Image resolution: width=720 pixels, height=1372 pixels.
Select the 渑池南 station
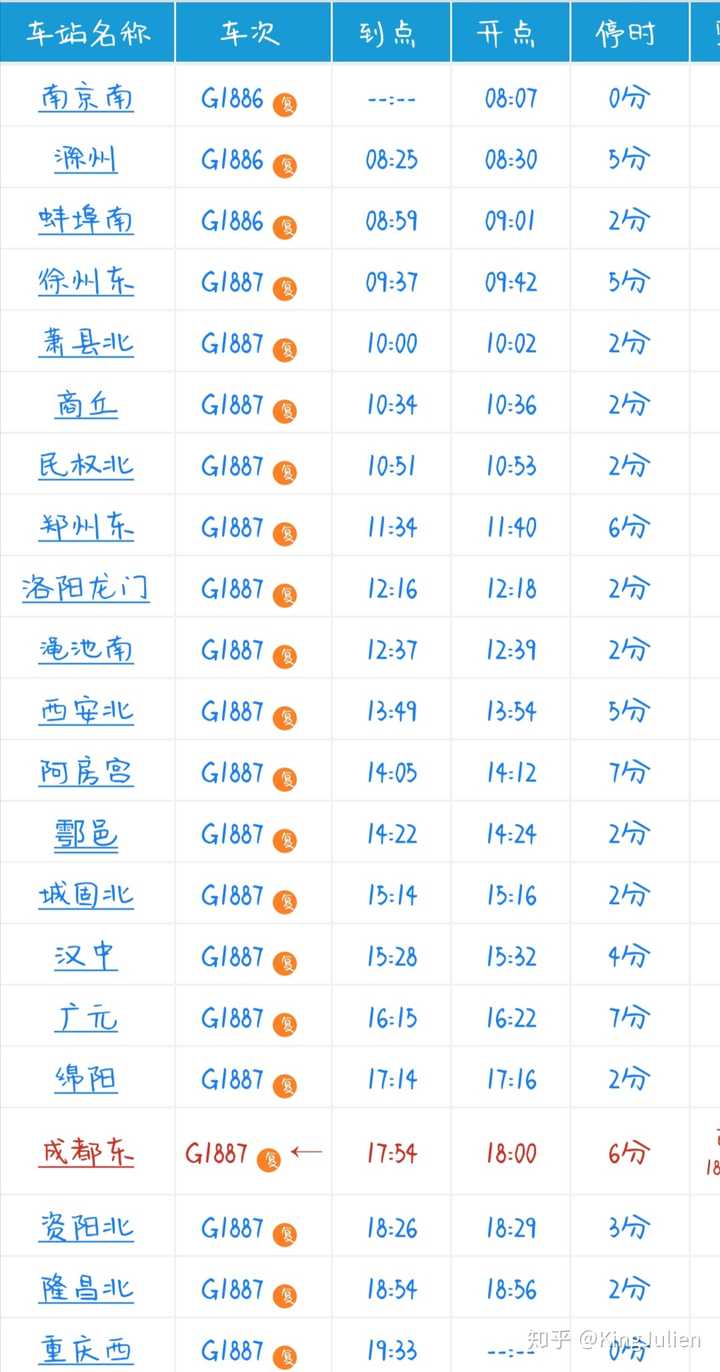pos(86,649)
